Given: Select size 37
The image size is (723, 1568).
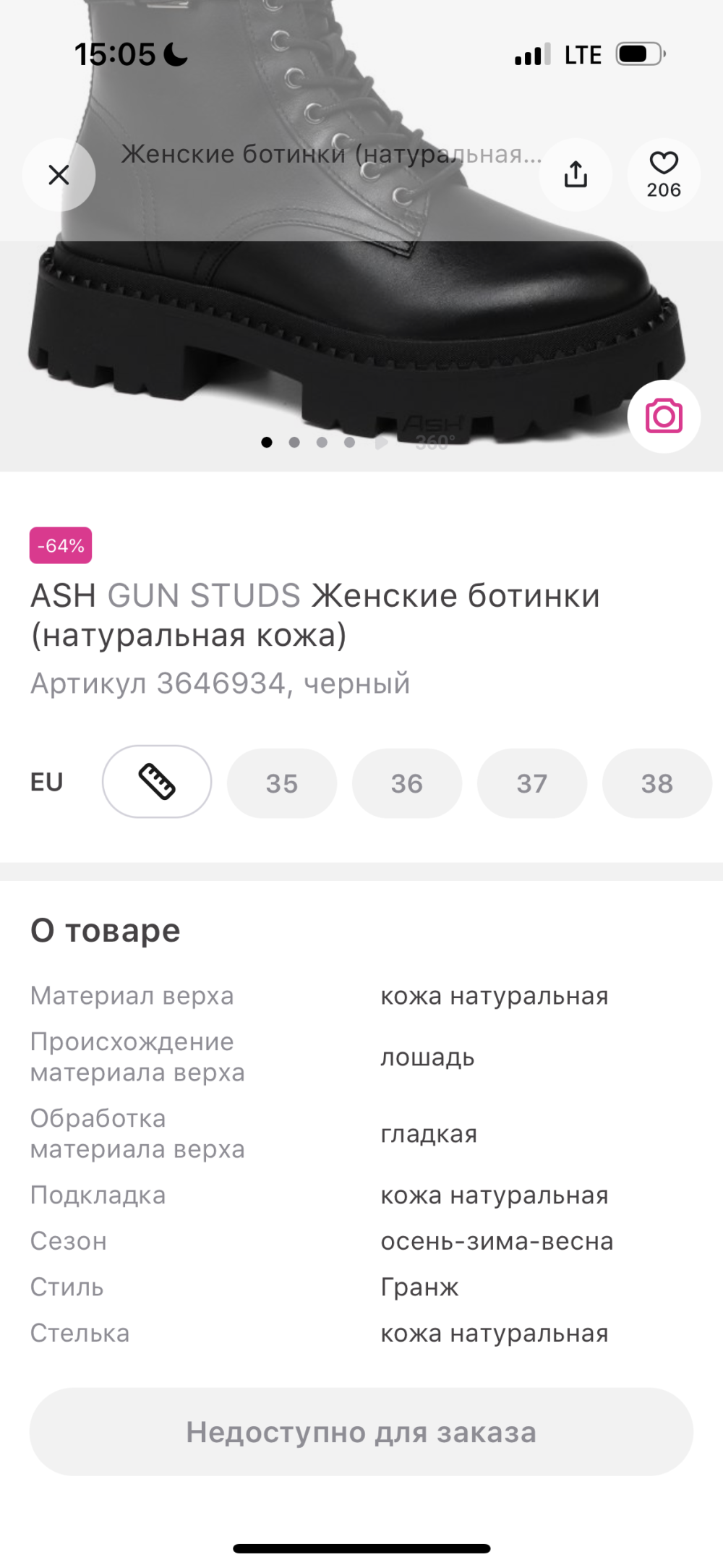Looking at the screenshot, I should tap(532, 783).
